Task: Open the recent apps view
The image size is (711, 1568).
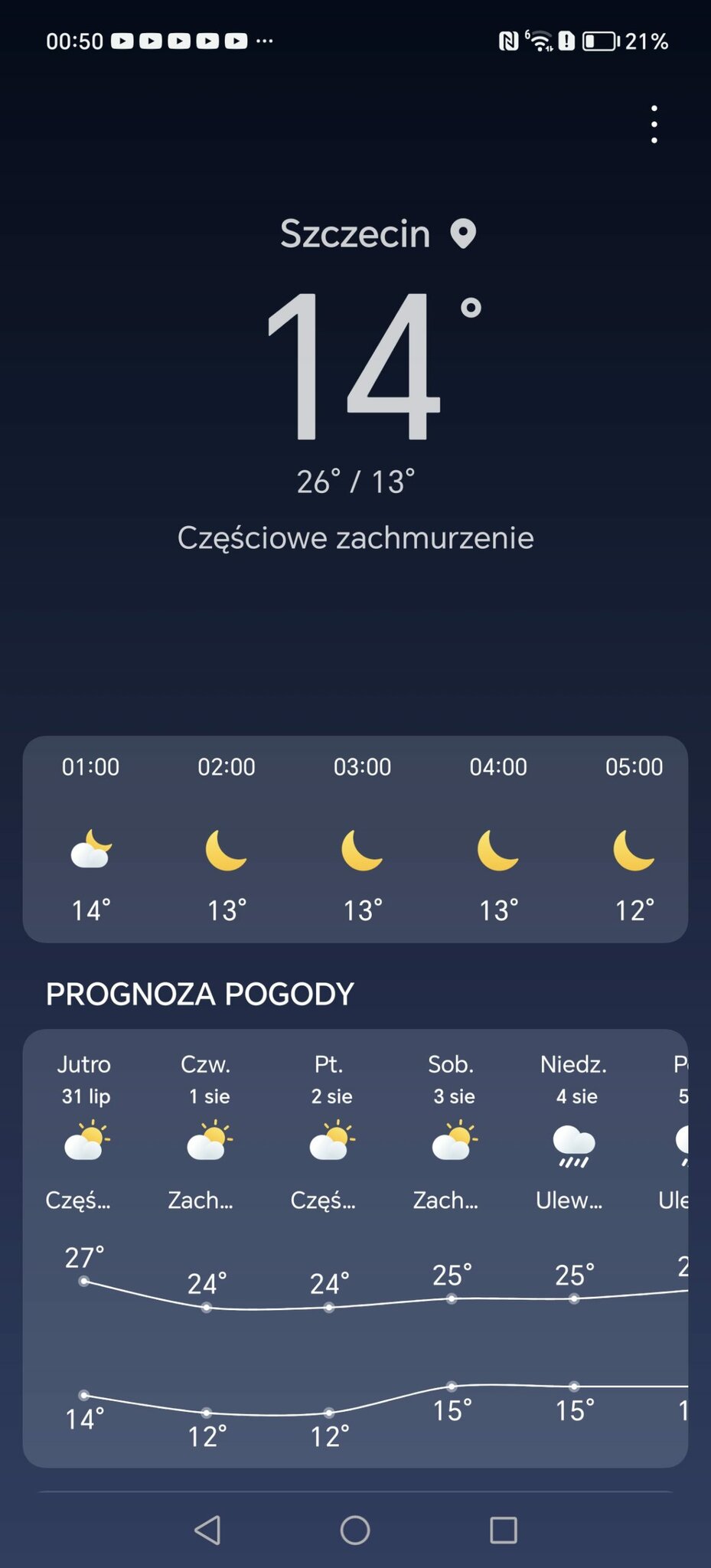Action: point(503,1530)
